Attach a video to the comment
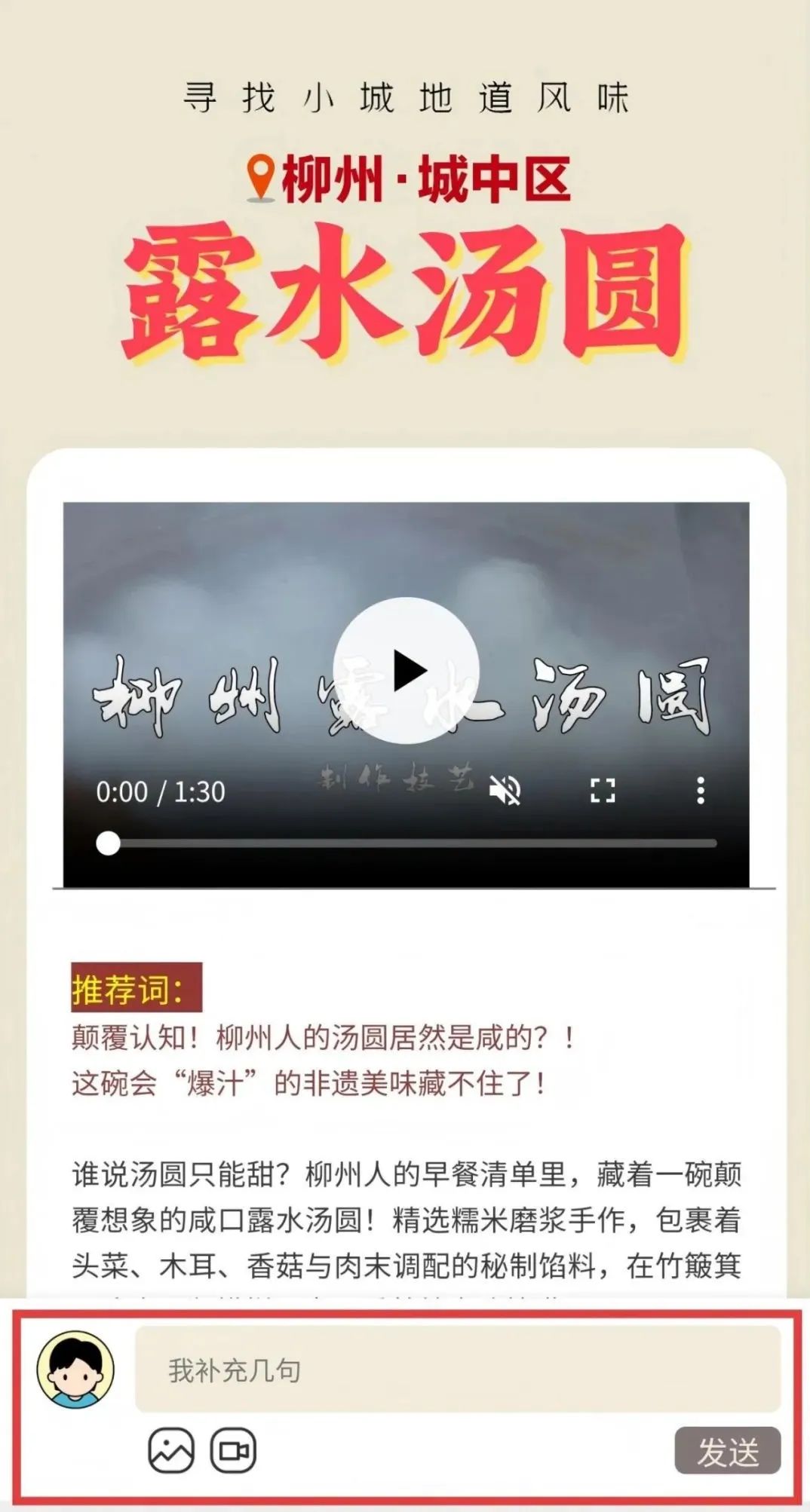The height and width of the screenshot is (1512, 810). [233, 1450]
